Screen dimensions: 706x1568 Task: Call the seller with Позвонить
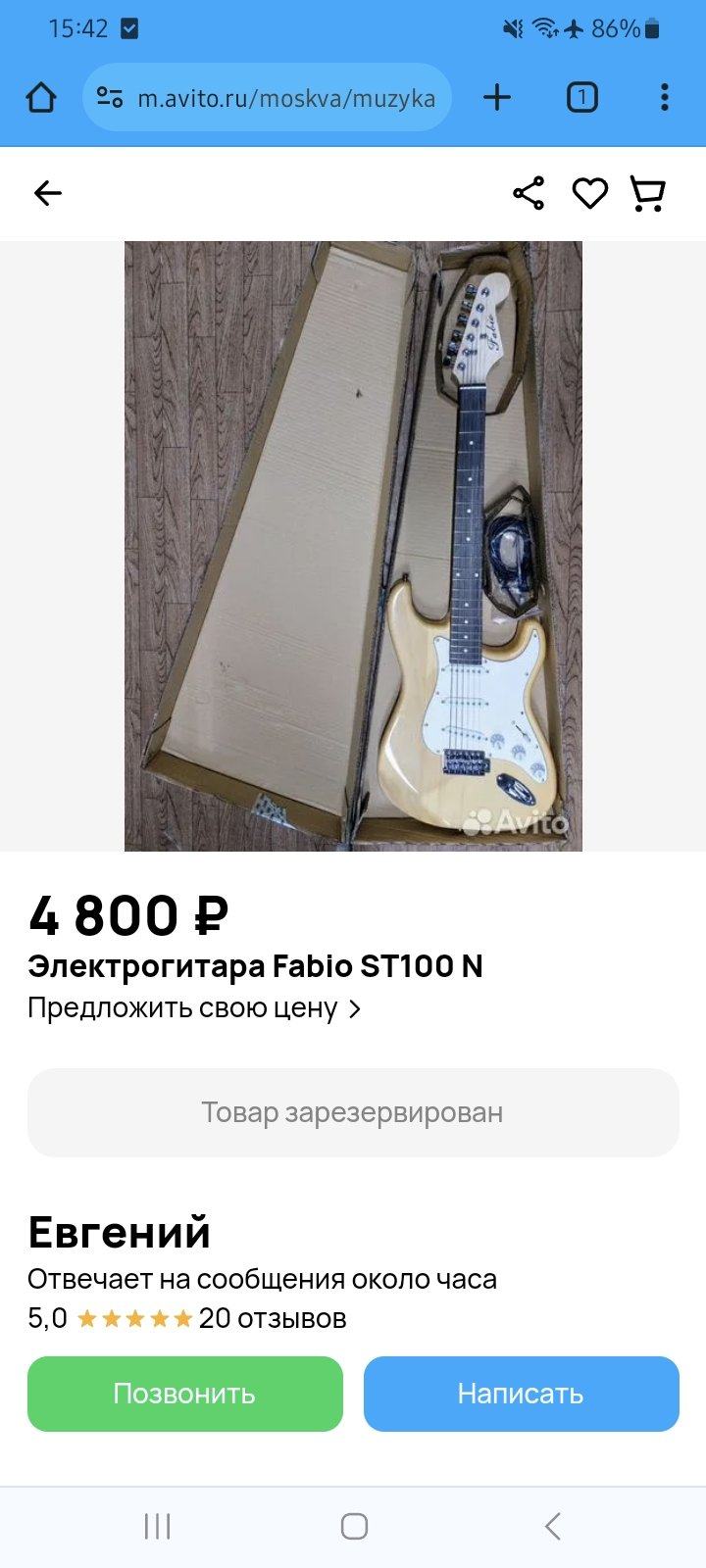click(x=185, y=1394)
